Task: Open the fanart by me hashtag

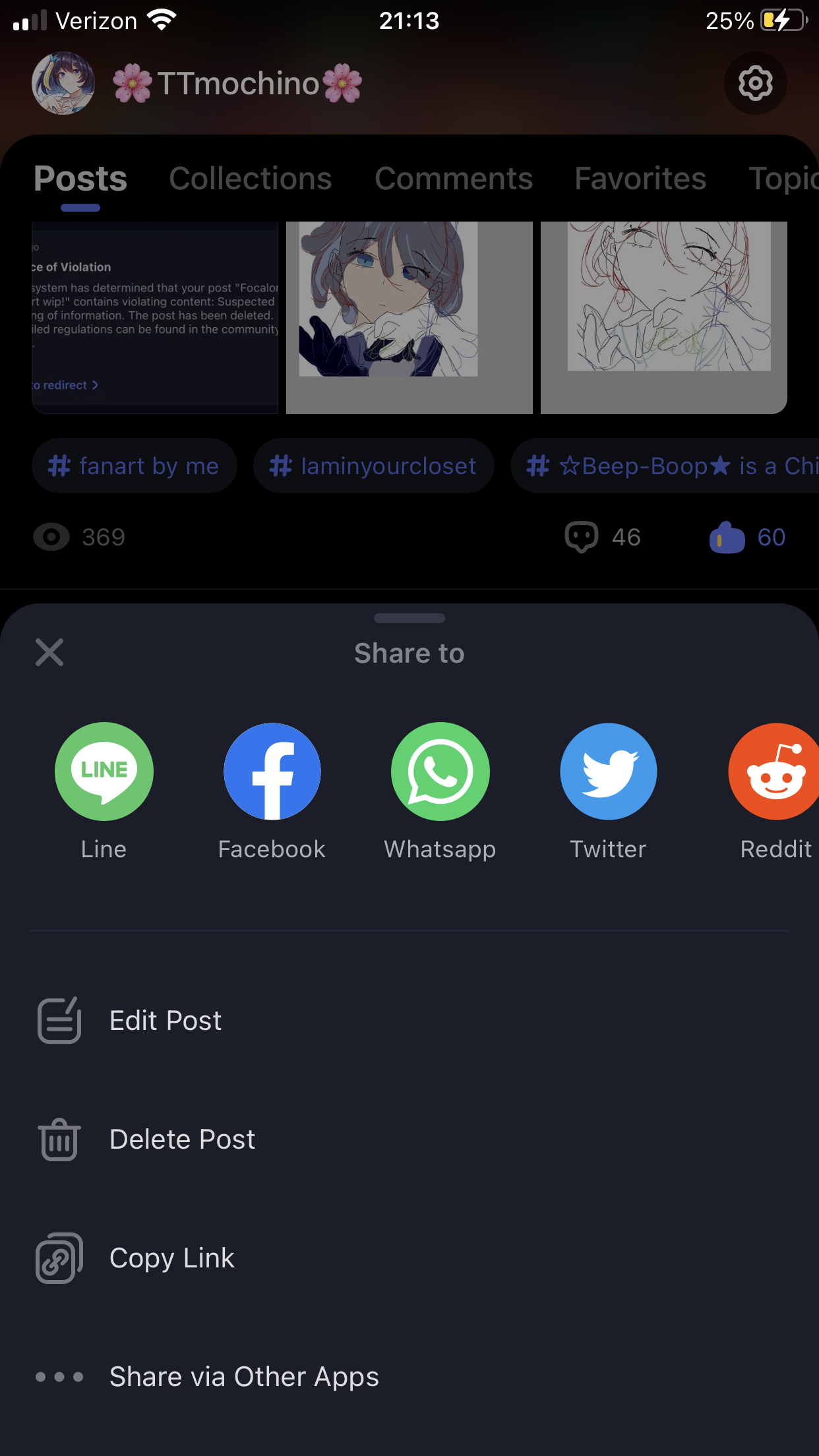Action: click(x=134, y=466)
